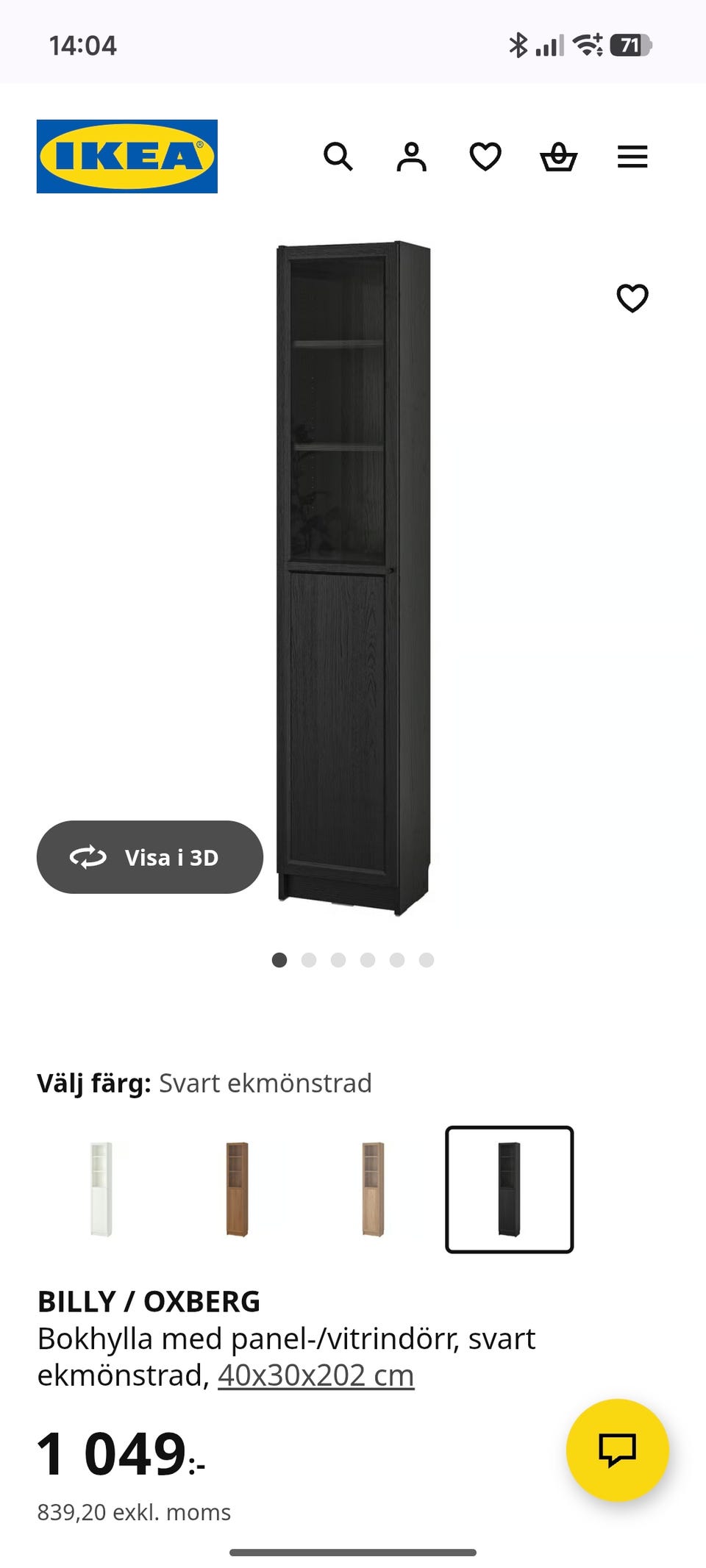Image resolution: width=706 pixels, height=1568 pixels.
Task: Open the search icon in the header
Action: [x=338, y=157]
